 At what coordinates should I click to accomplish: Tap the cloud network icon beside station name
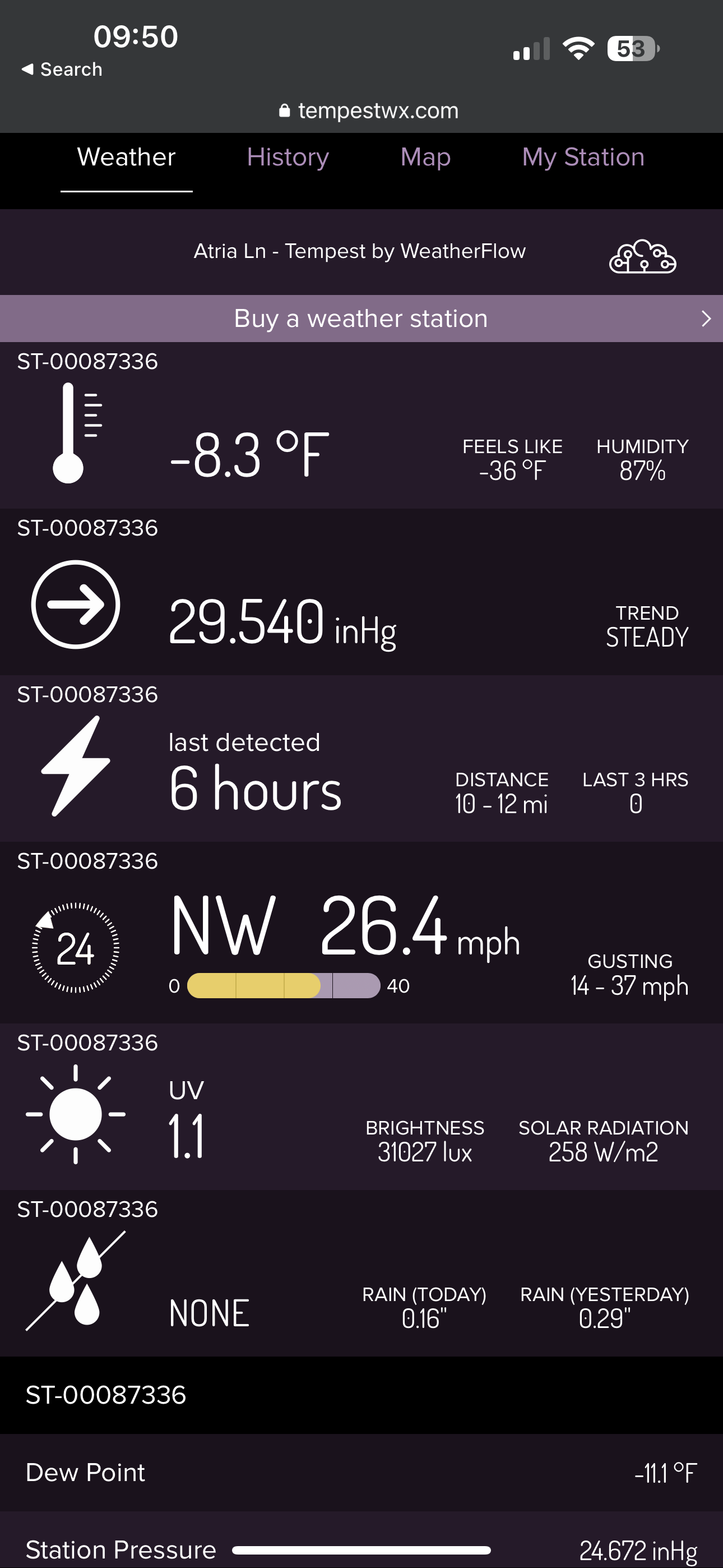pyautogui.click(x=643, y=256)
